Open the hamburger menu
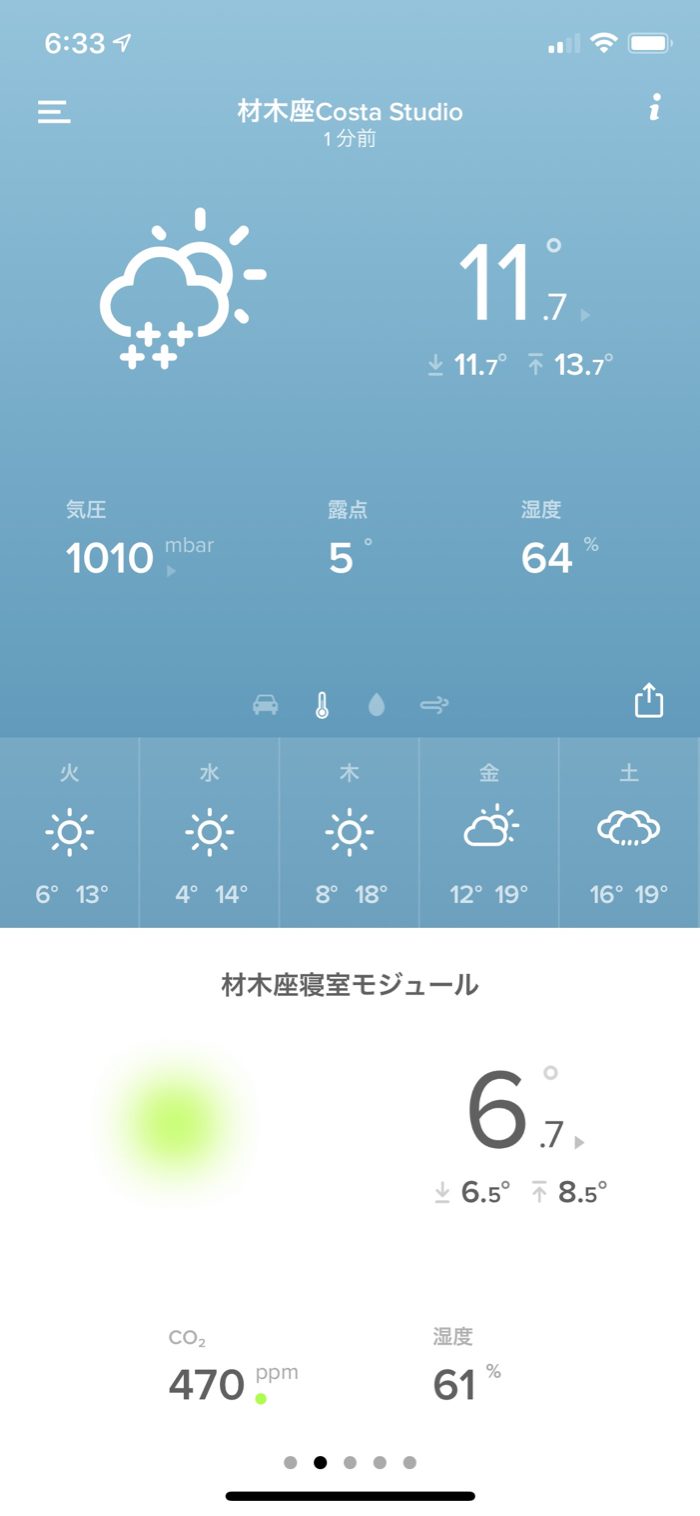This screenshot has width=700, height=1516. (x=54, y=111)
